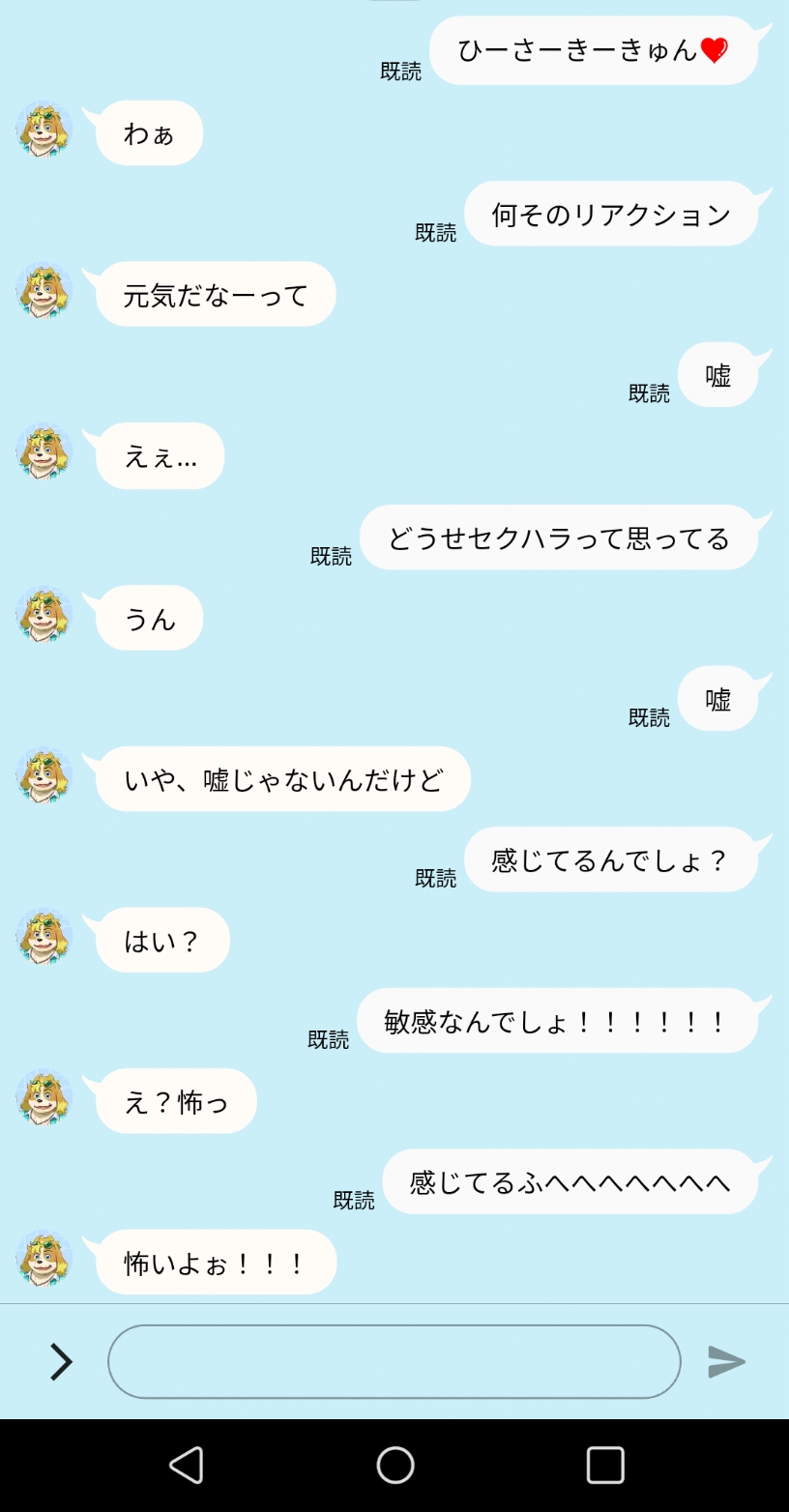The height and width of the screenshot is (1512, 789).
Task: Go to the system home screen
Action: click(x=394, y=1465)
